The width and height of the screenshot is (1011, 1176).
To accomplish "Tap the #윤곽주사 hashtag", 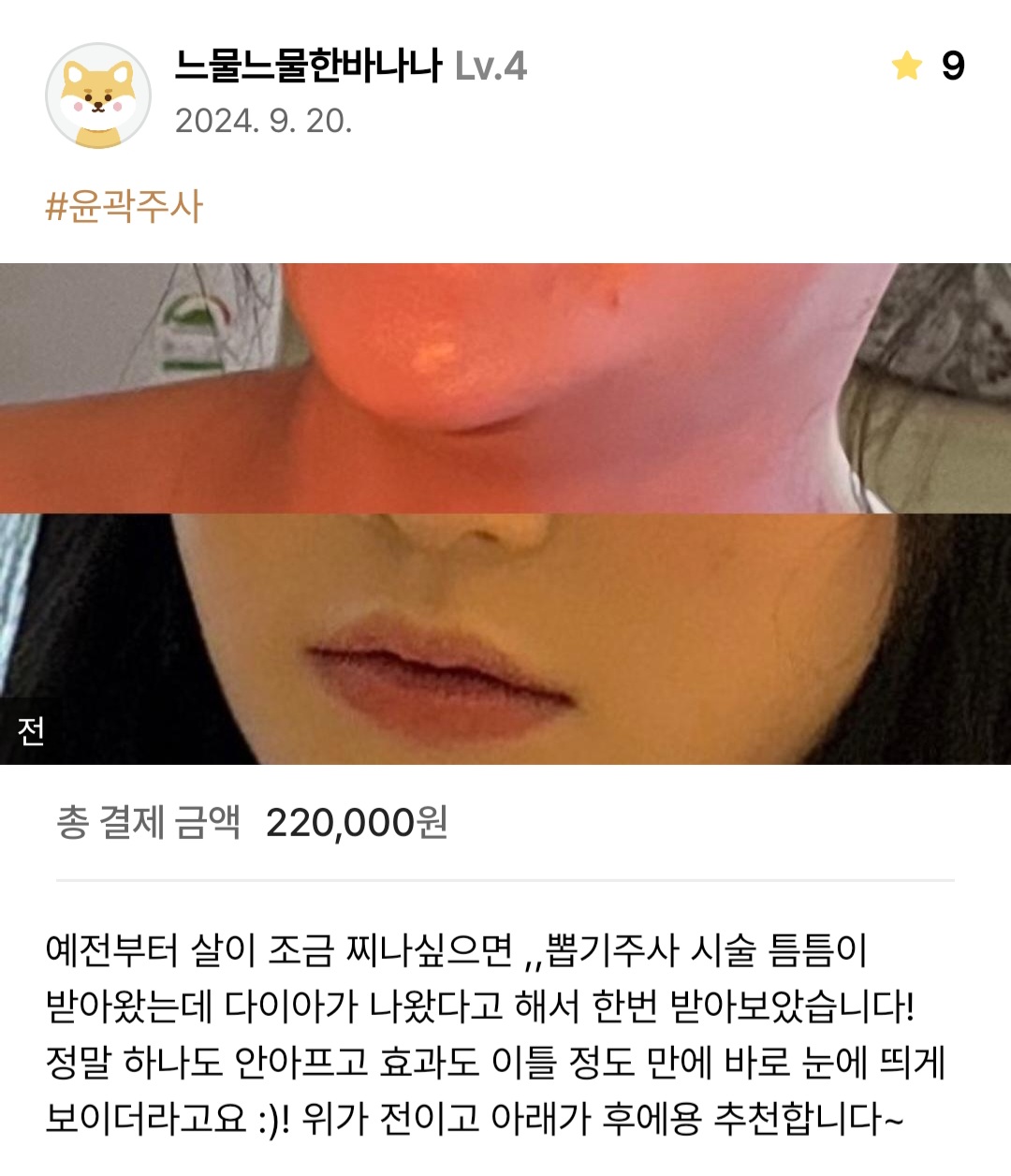I will pos(124,206).
